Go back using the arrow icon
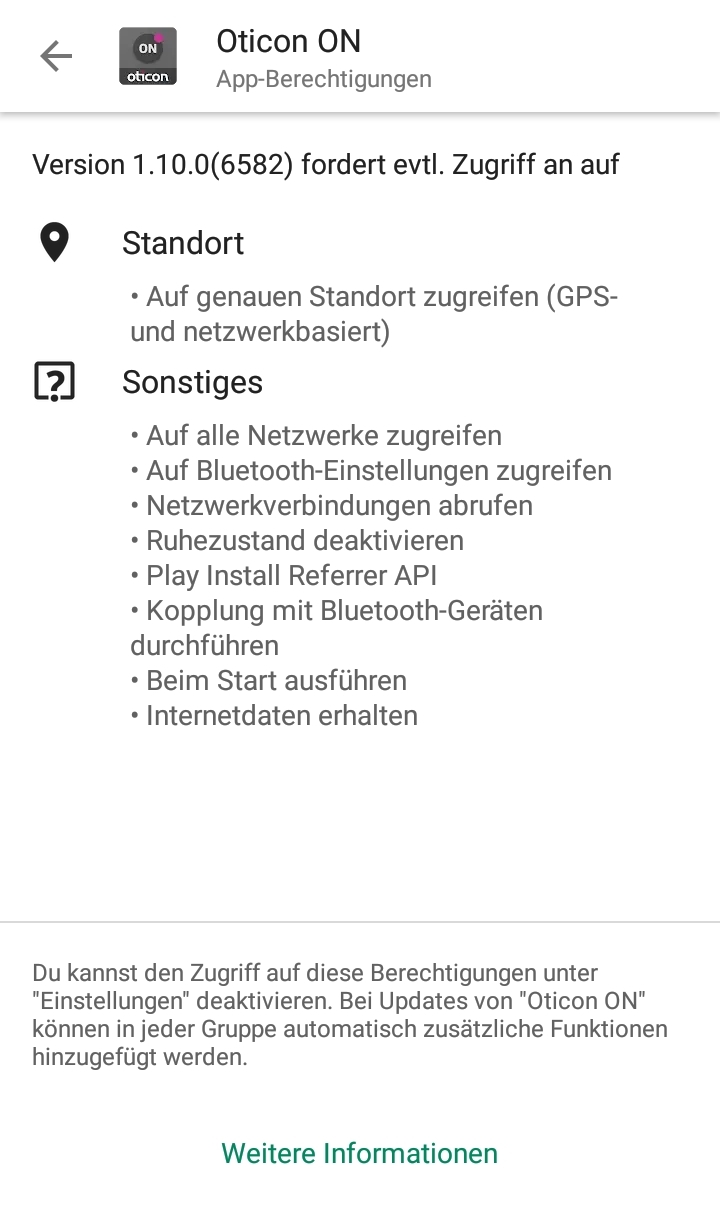720x1232 pixels. click(x=56, y=57)
